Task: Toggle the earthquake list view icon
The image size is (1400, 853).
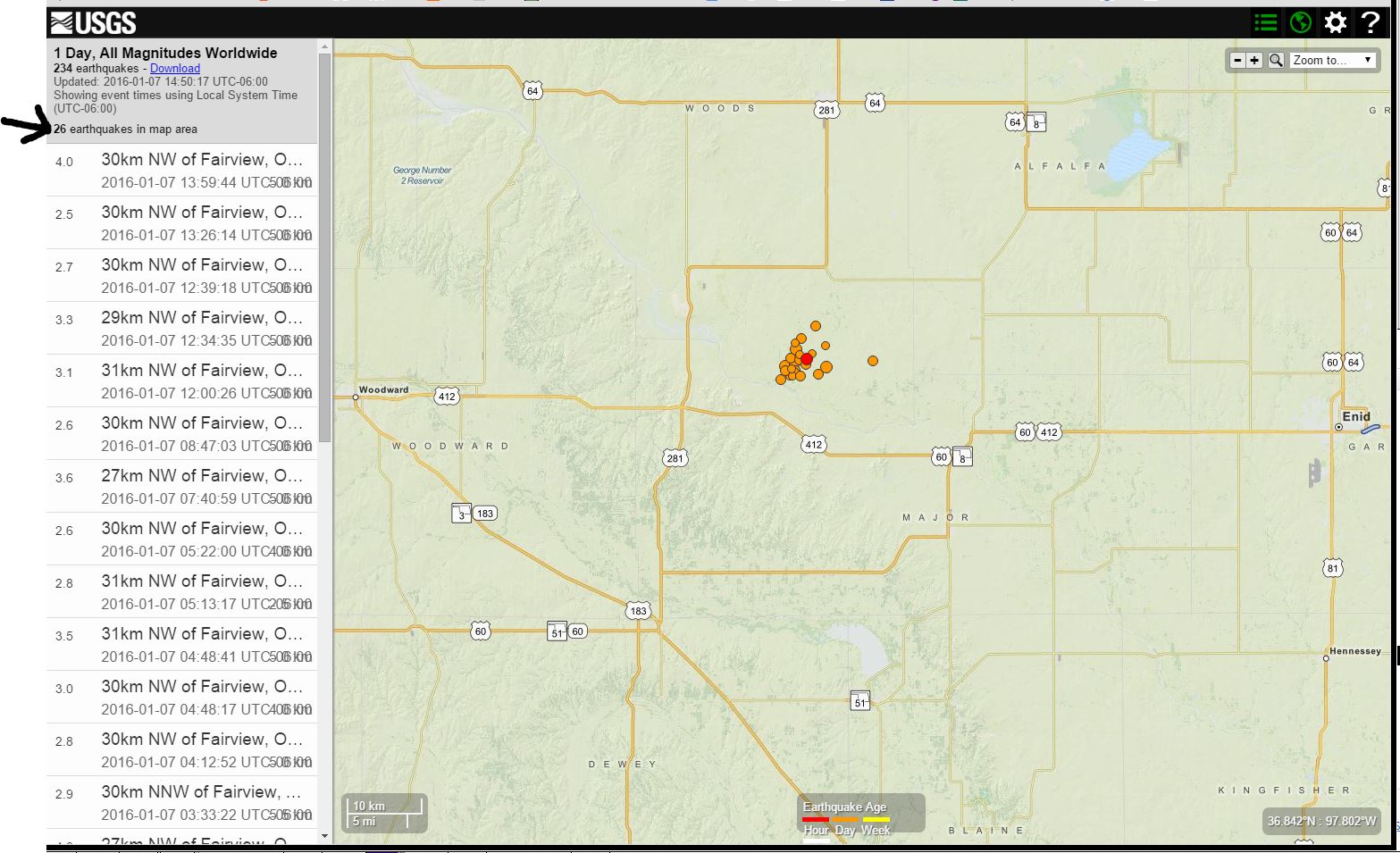Action: pos(1265,22)
